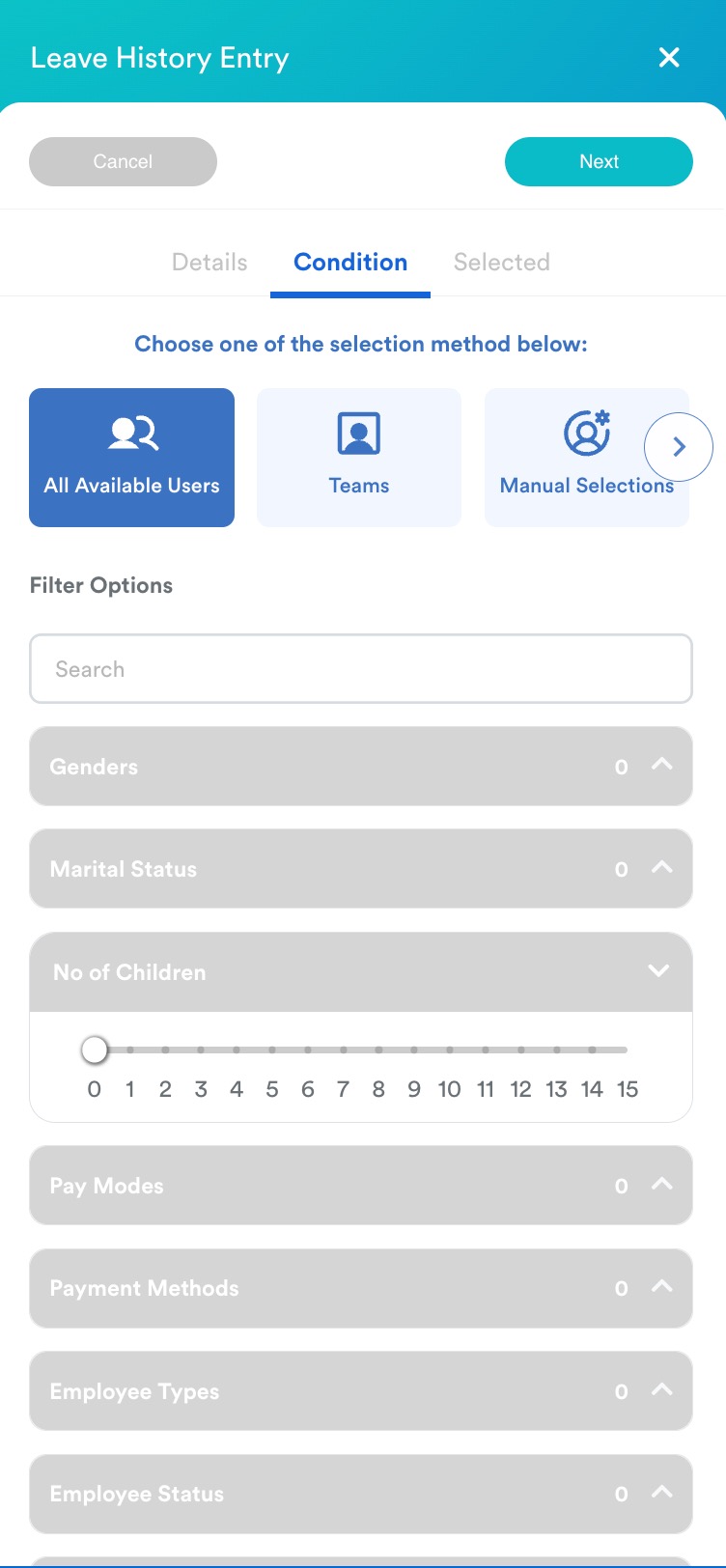The image size is (726, 1568).
Task: Tap the Cancel button
Action: point(123,161)
